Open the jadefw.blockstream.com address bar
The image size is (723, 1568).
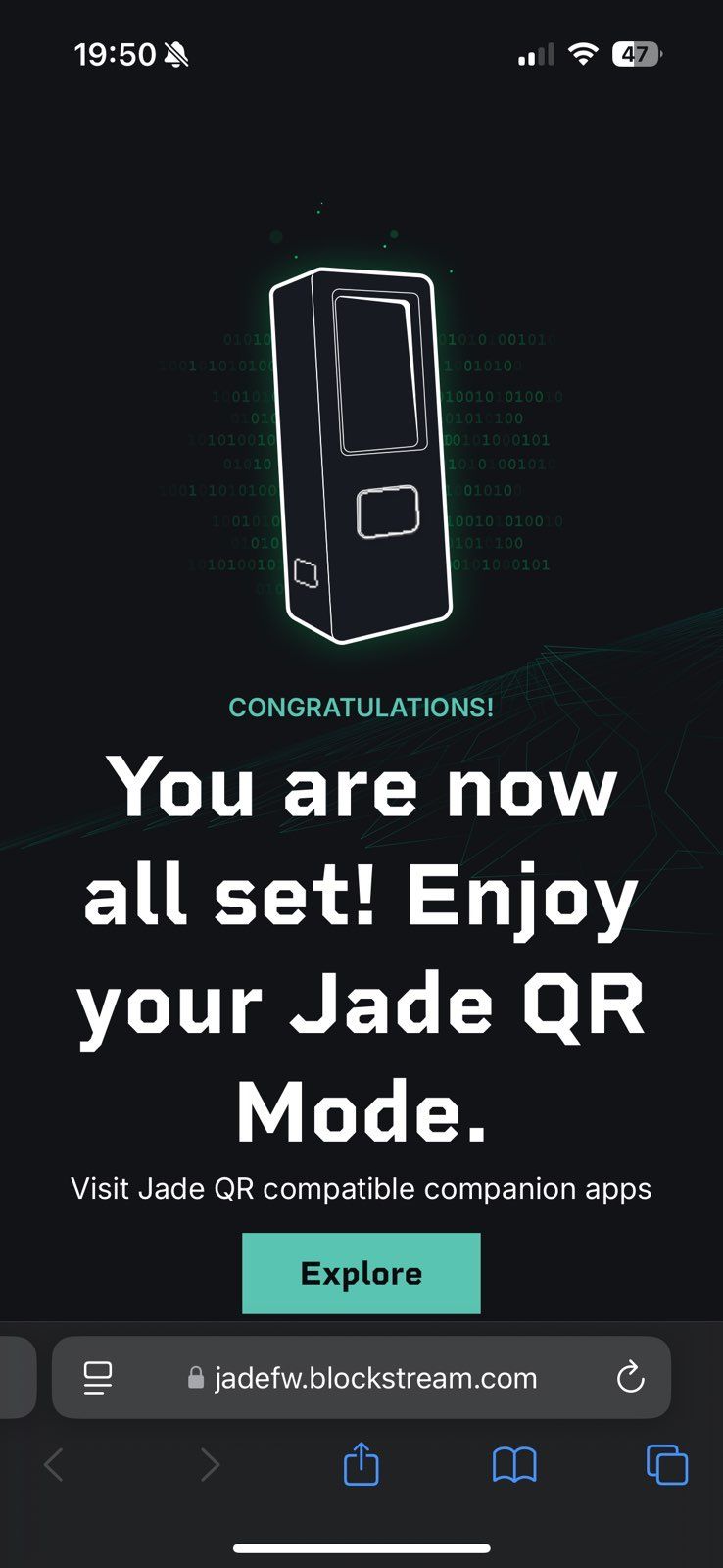point(375,1378)
